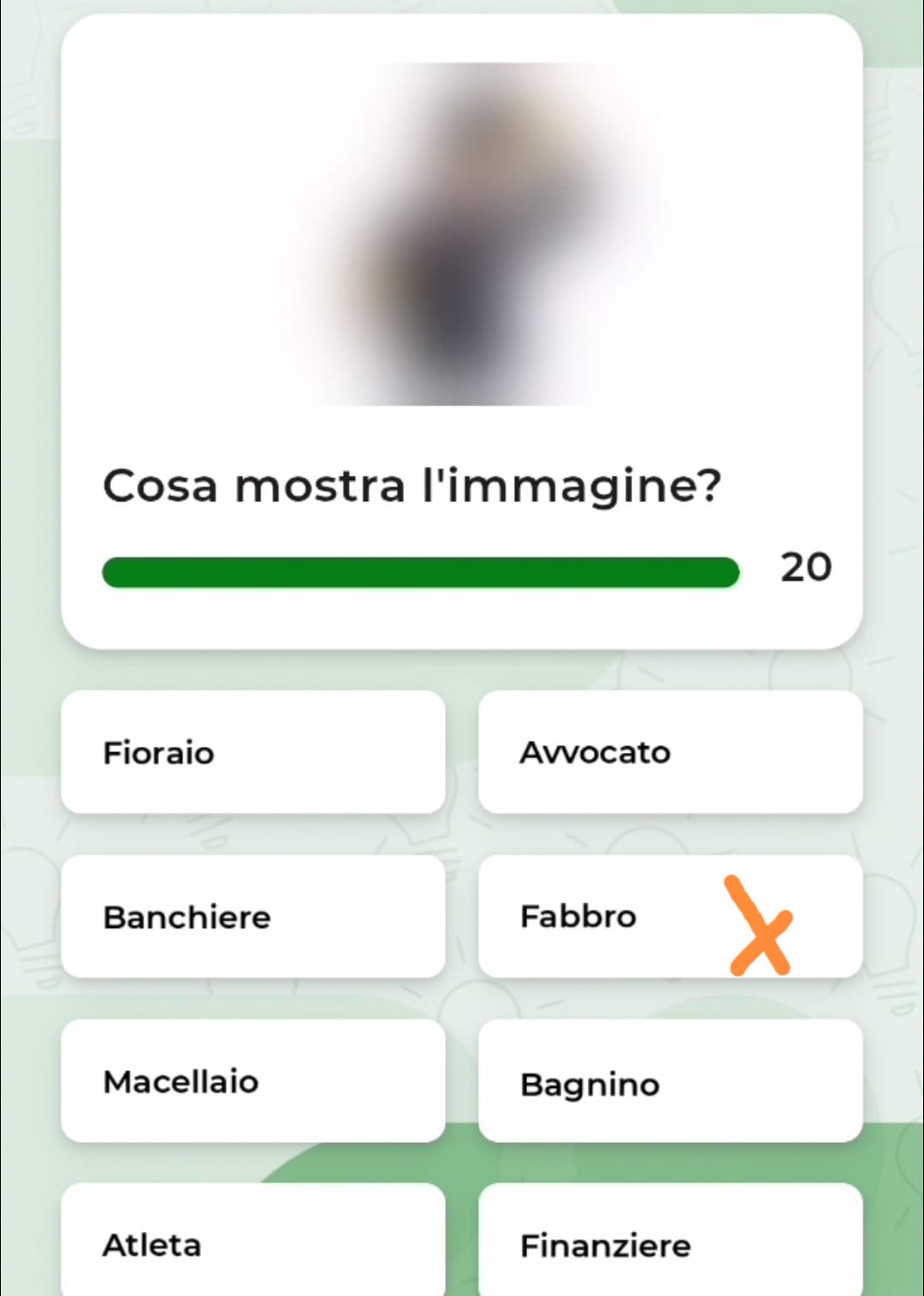Pick Finanziere as the answer
This screenshot has height=1296, width=924.
(x=670, y=1243)
